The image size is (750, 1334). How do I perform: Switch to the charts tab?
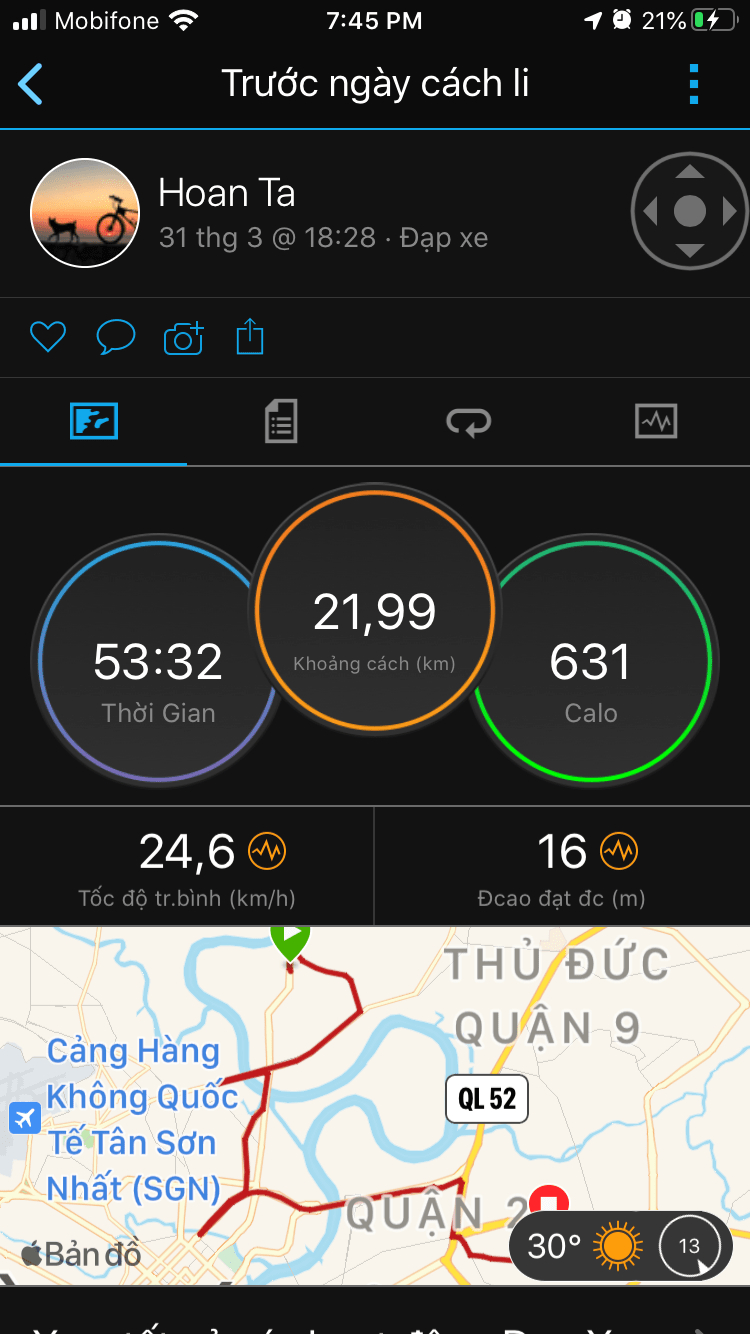656,421
